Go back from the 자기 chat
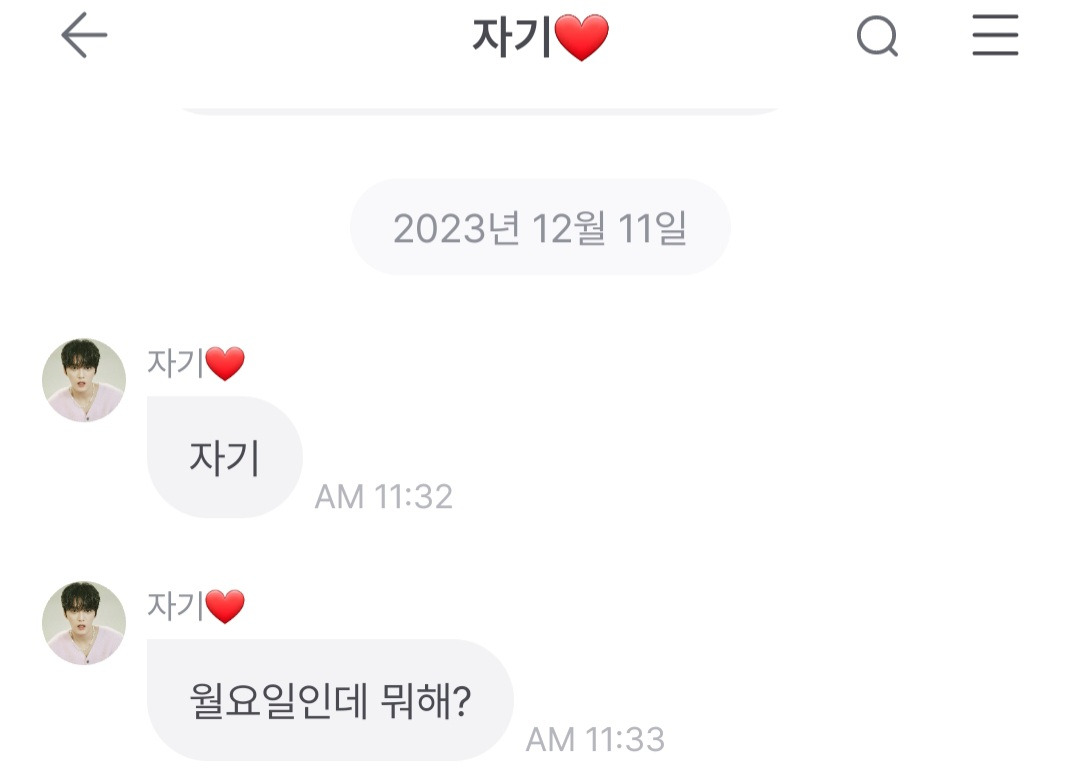The image size is (1080, 784). [84, 37]
